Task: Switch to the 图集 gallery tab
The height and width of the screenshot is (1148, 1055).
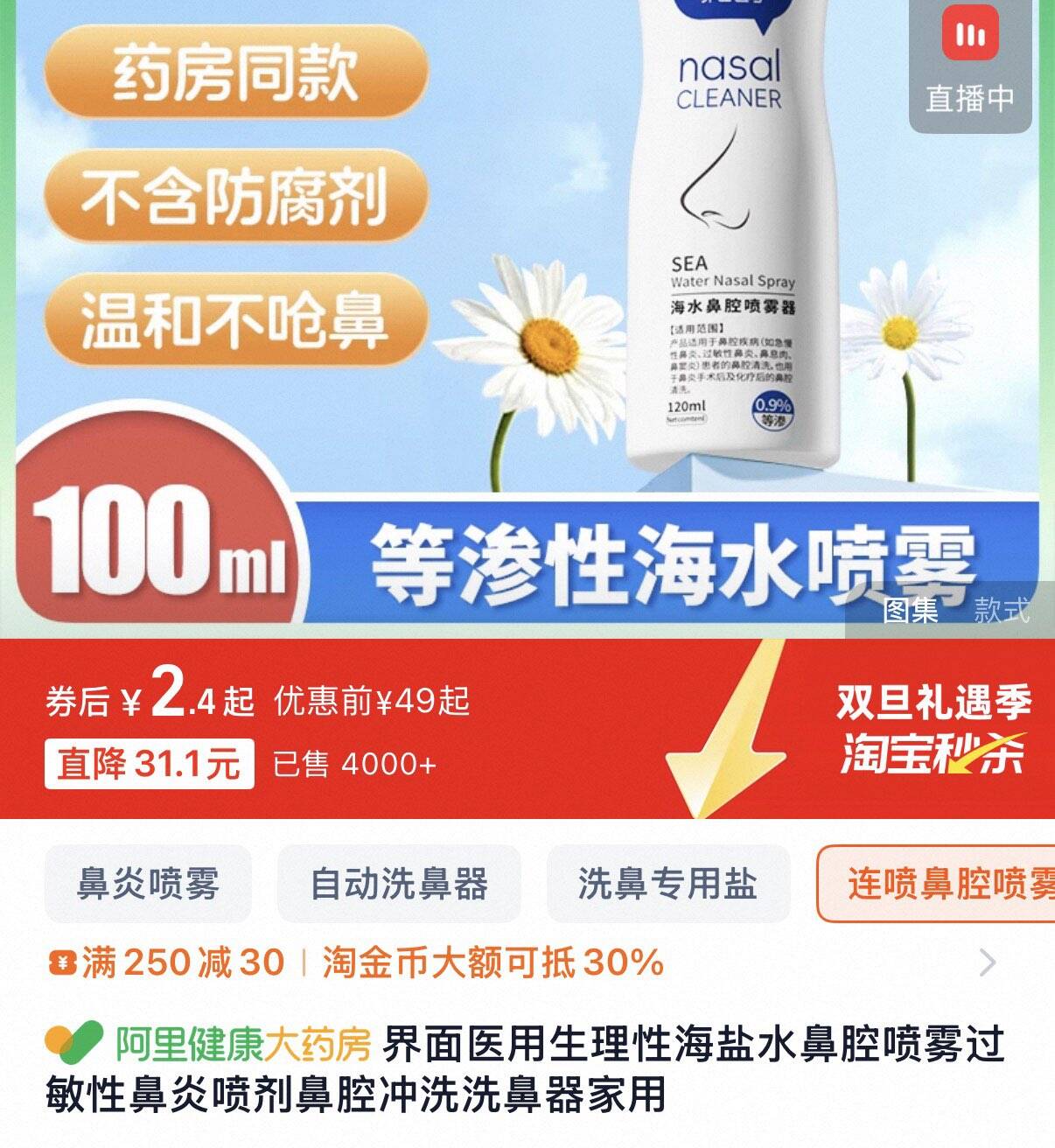Action: pos(910,610)
